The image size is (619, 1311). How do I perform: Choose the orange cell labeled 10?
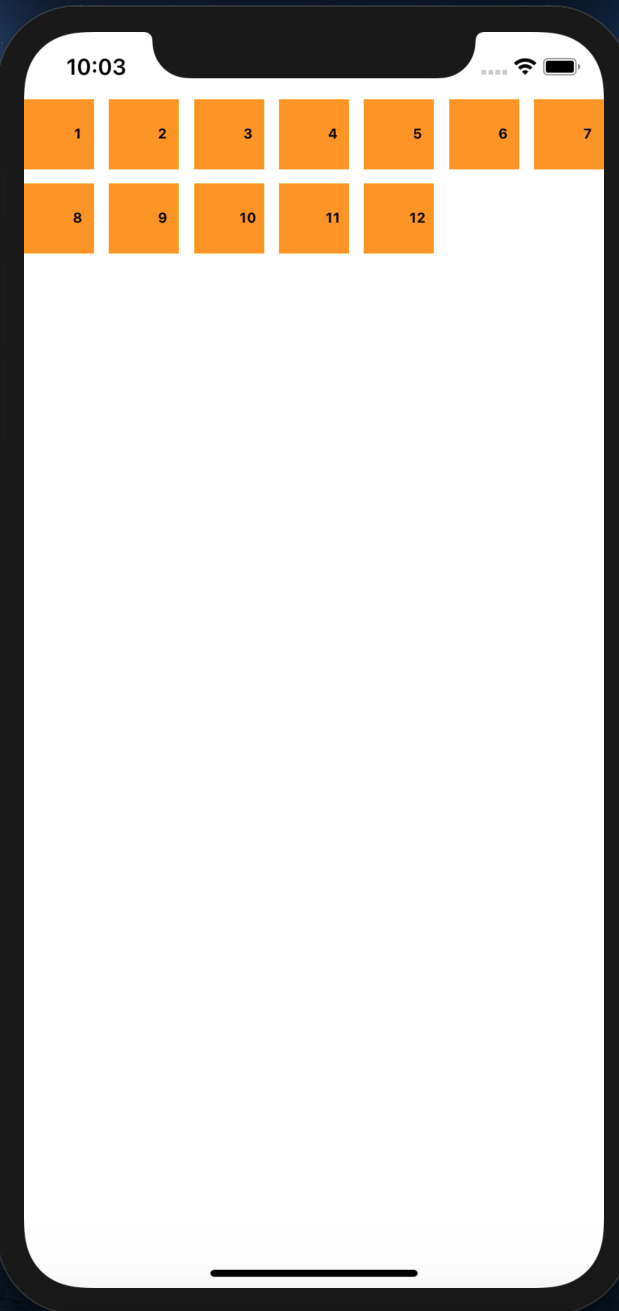229,218
